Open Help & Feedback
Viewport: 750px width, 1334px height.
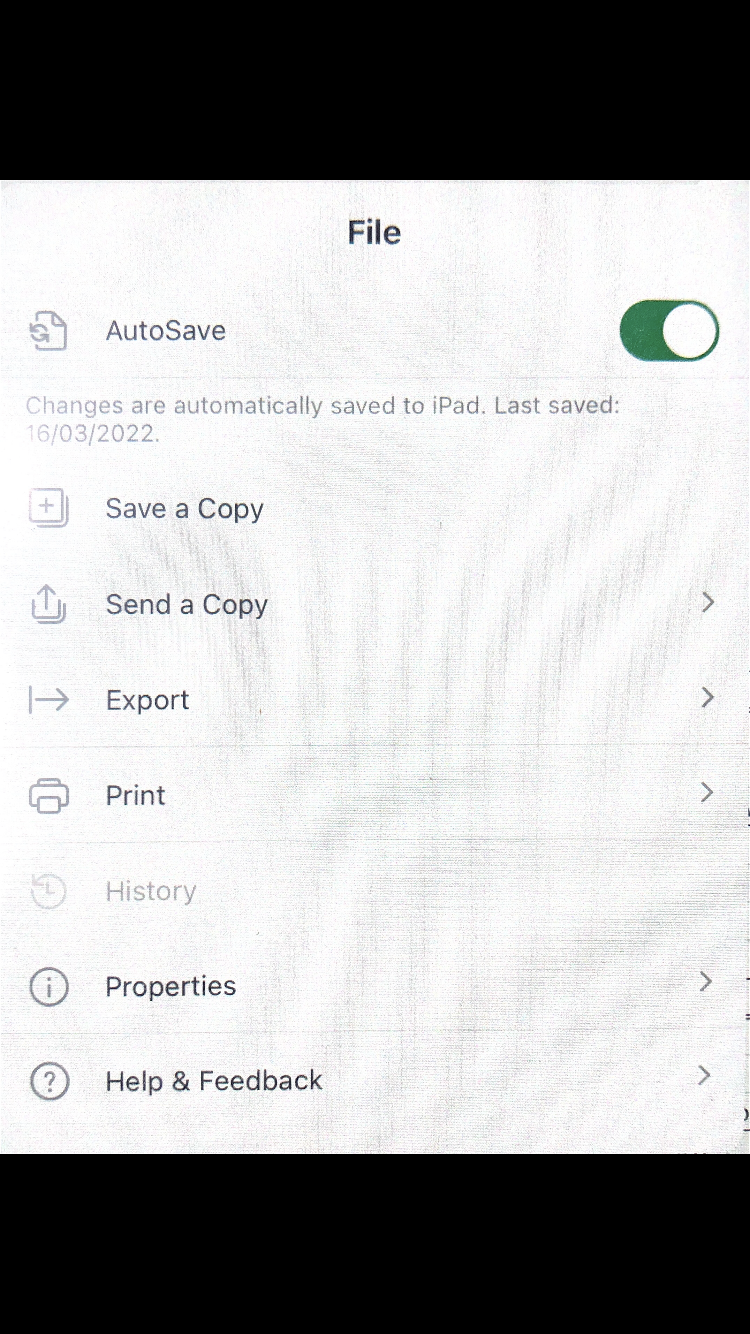[x=214, y=1081]
